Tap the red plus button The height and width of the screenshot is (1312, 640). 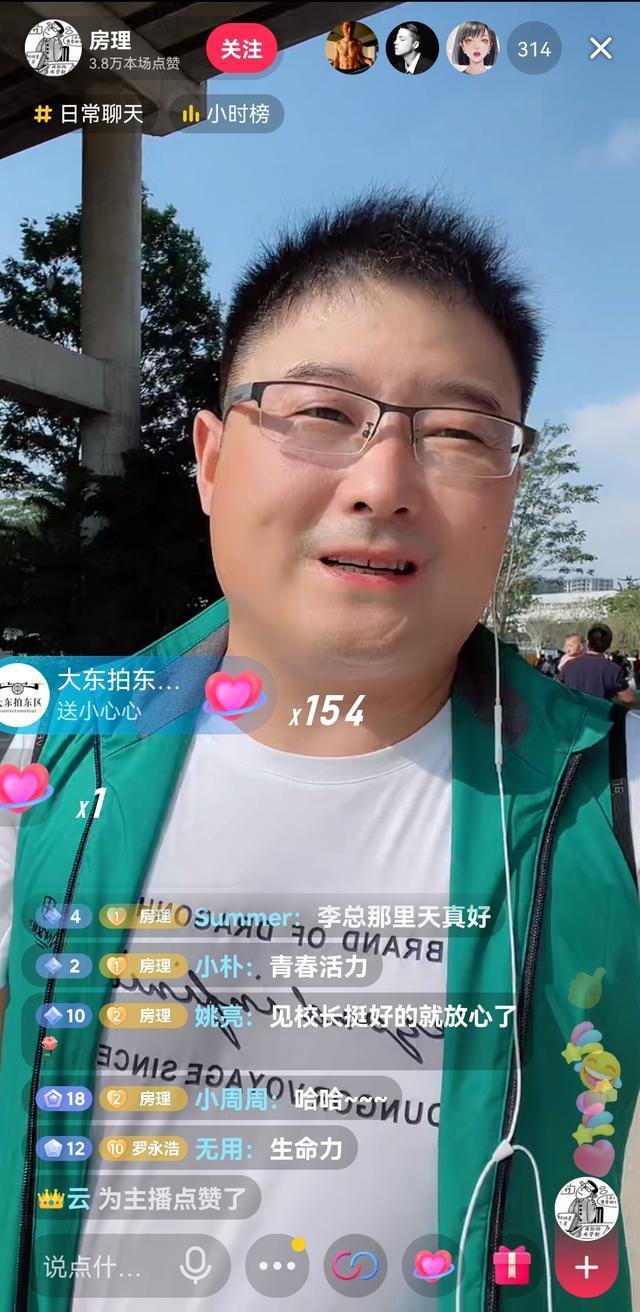586,1268
